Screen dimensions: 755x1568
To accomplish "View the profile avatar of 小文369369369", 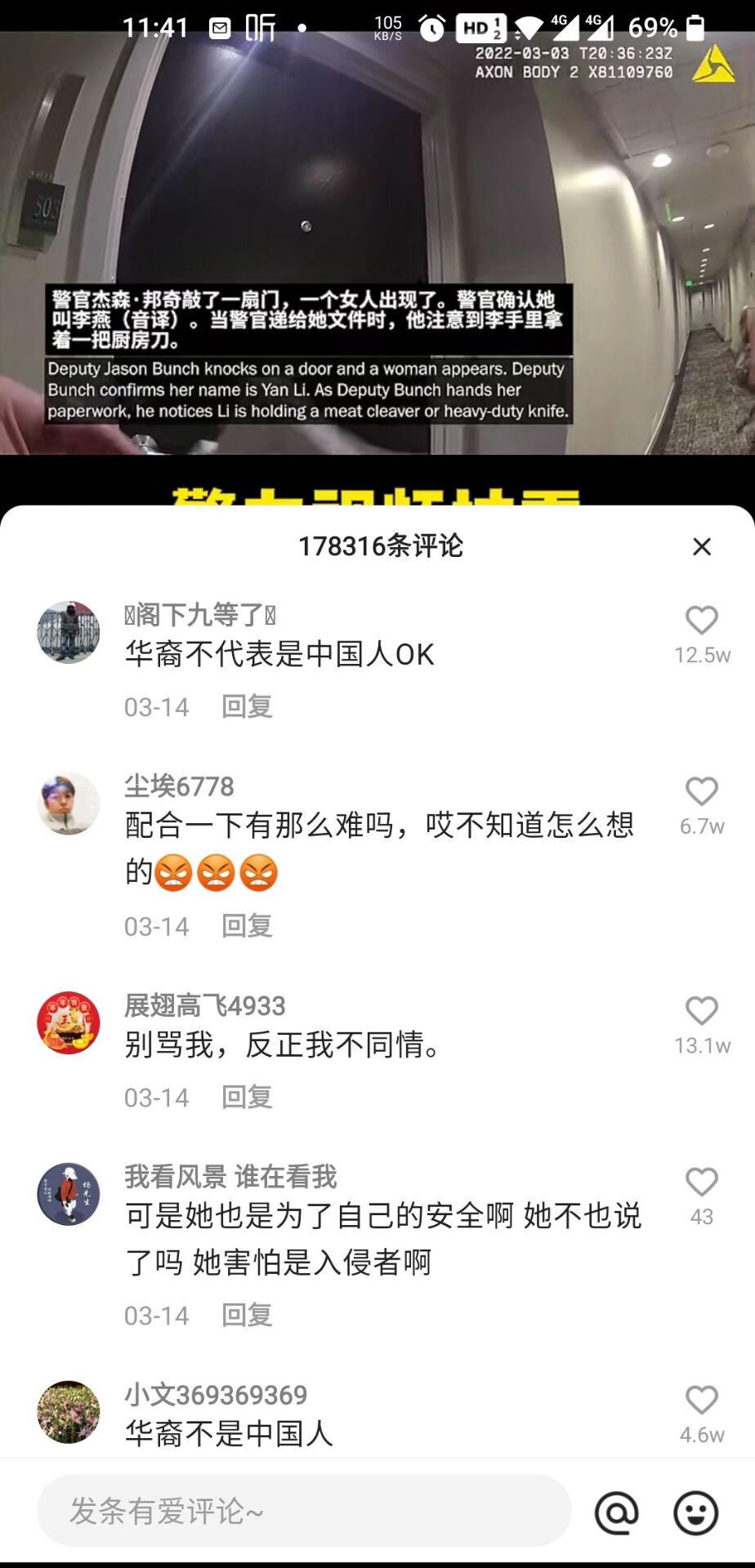I will click(69, 1412).
